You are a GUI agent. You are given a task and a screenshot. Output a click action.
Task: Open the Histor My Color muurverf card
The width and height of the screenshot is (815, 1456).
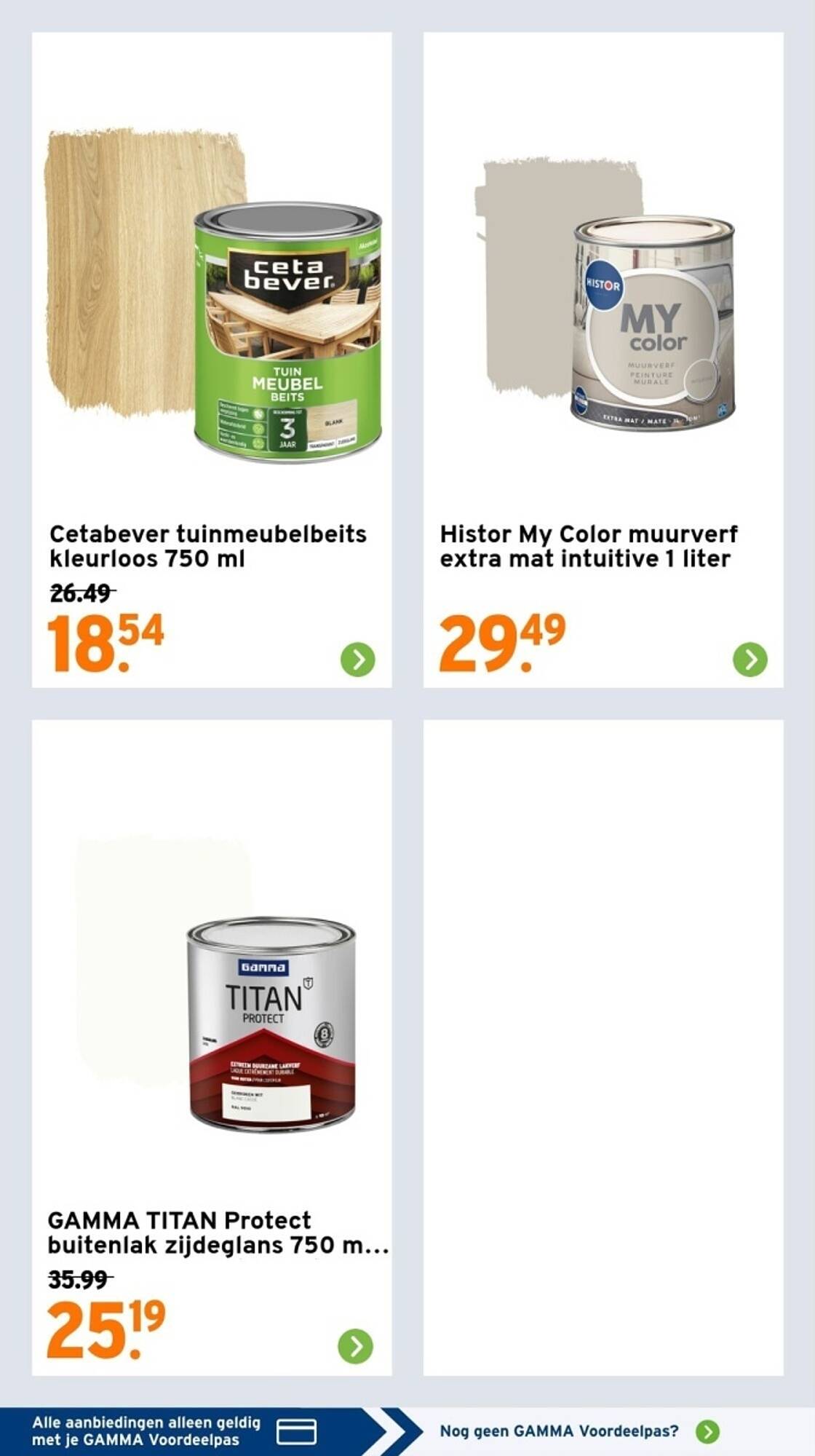(603, 360)
